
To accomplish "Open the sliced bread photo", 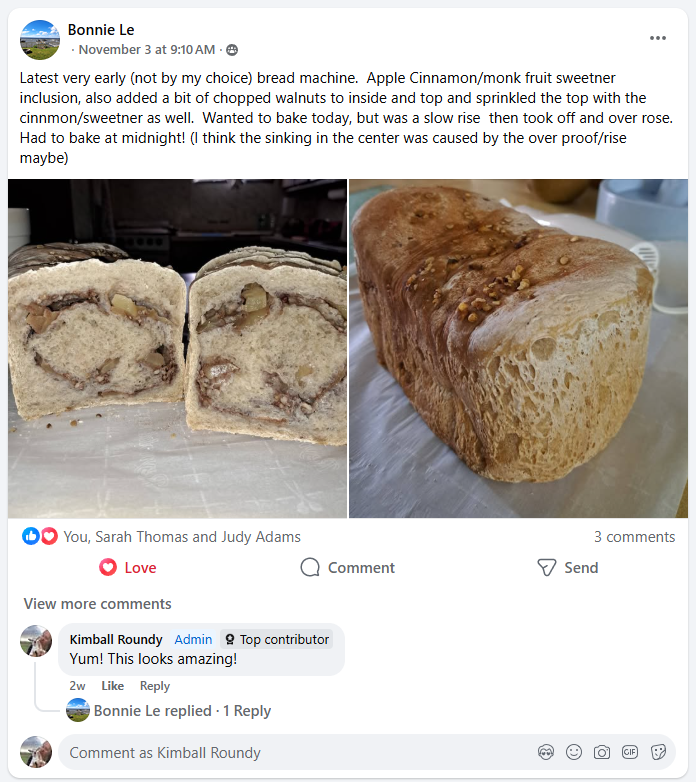I will coord(177,348).
